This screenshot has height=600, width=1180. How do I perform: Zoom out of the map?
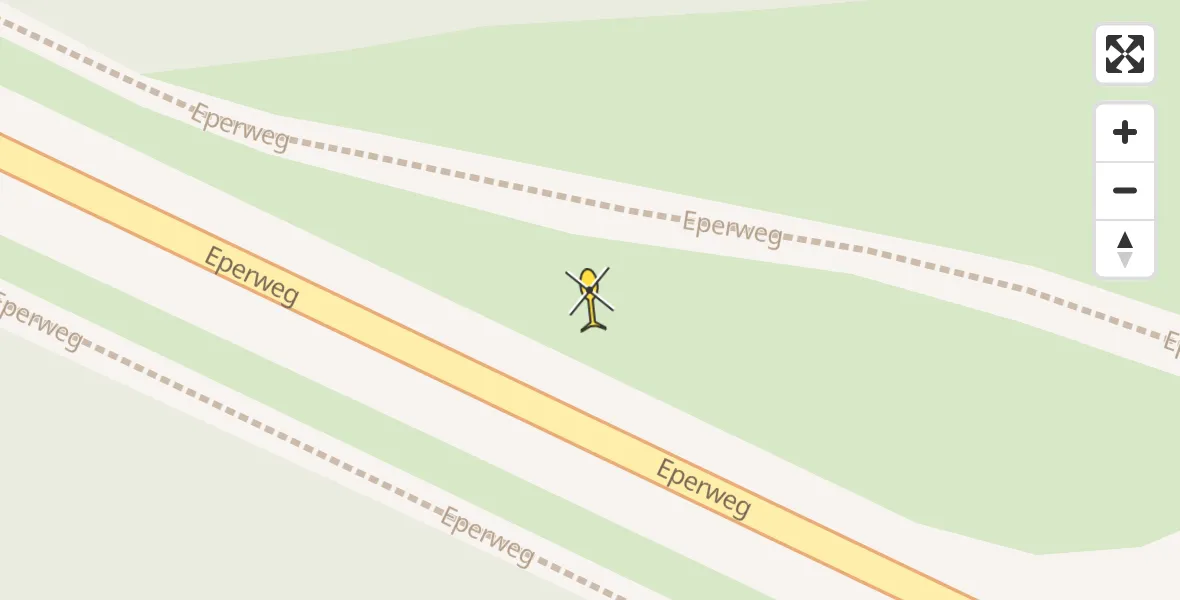click(1124, 190)
